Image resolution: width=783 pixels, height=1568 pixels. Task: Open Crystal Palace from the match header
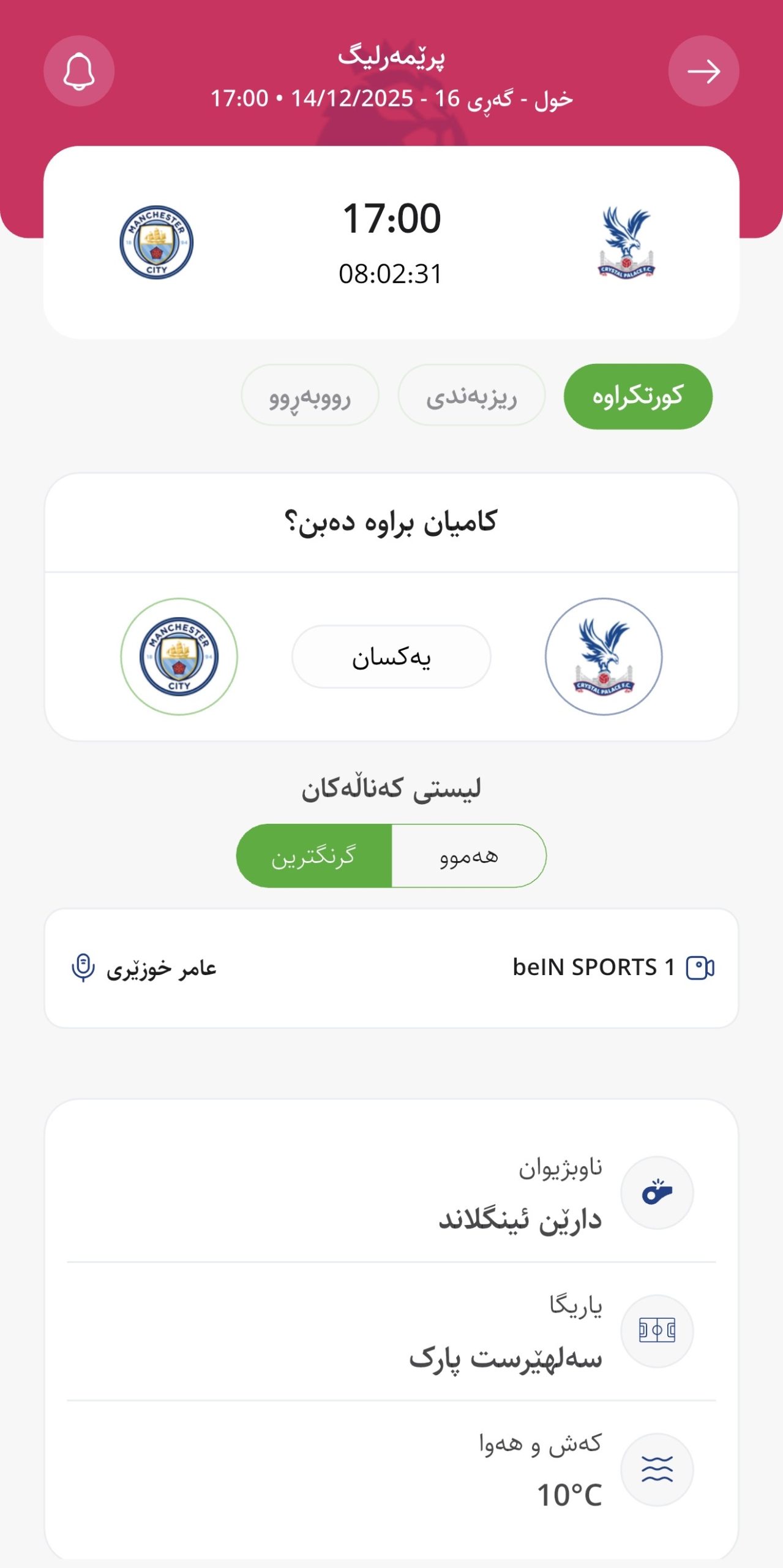(626, 242)
